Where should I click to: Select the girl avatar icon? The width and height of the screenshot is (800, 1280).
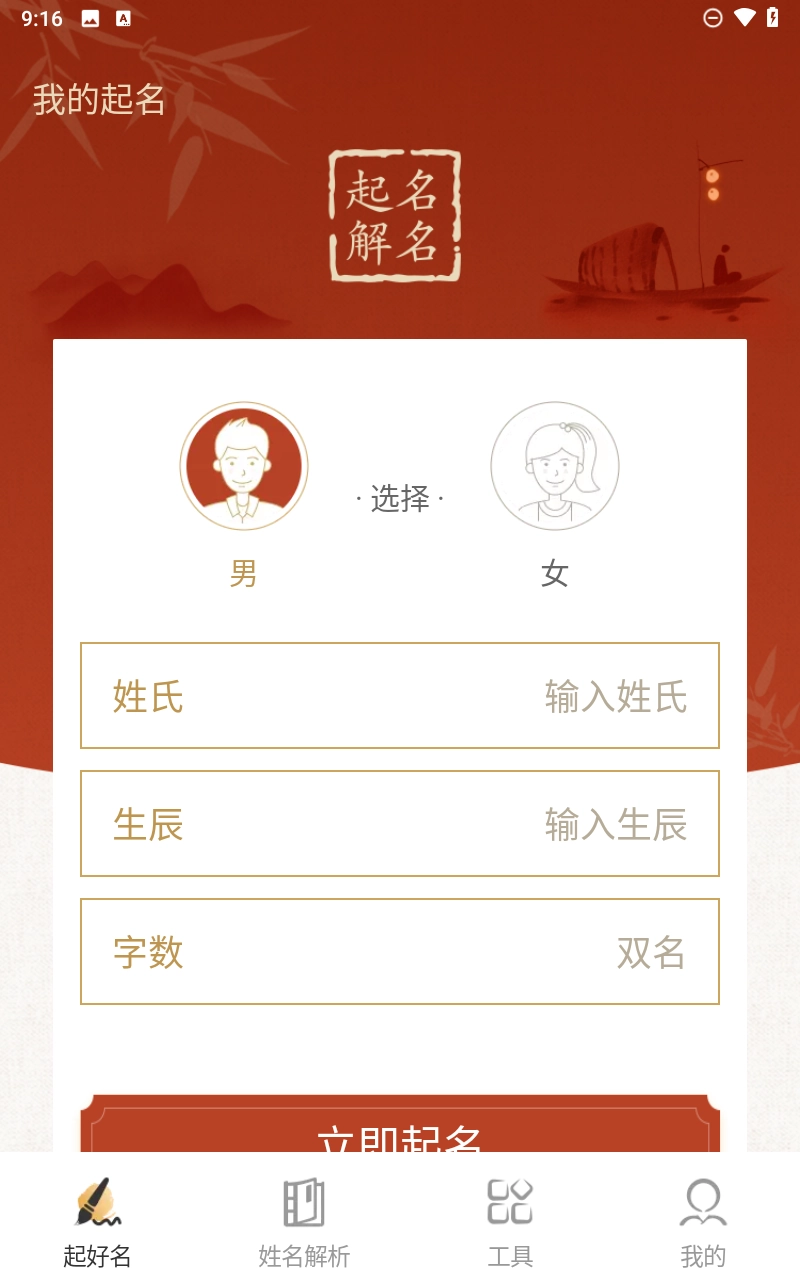(x=555, y=466)
